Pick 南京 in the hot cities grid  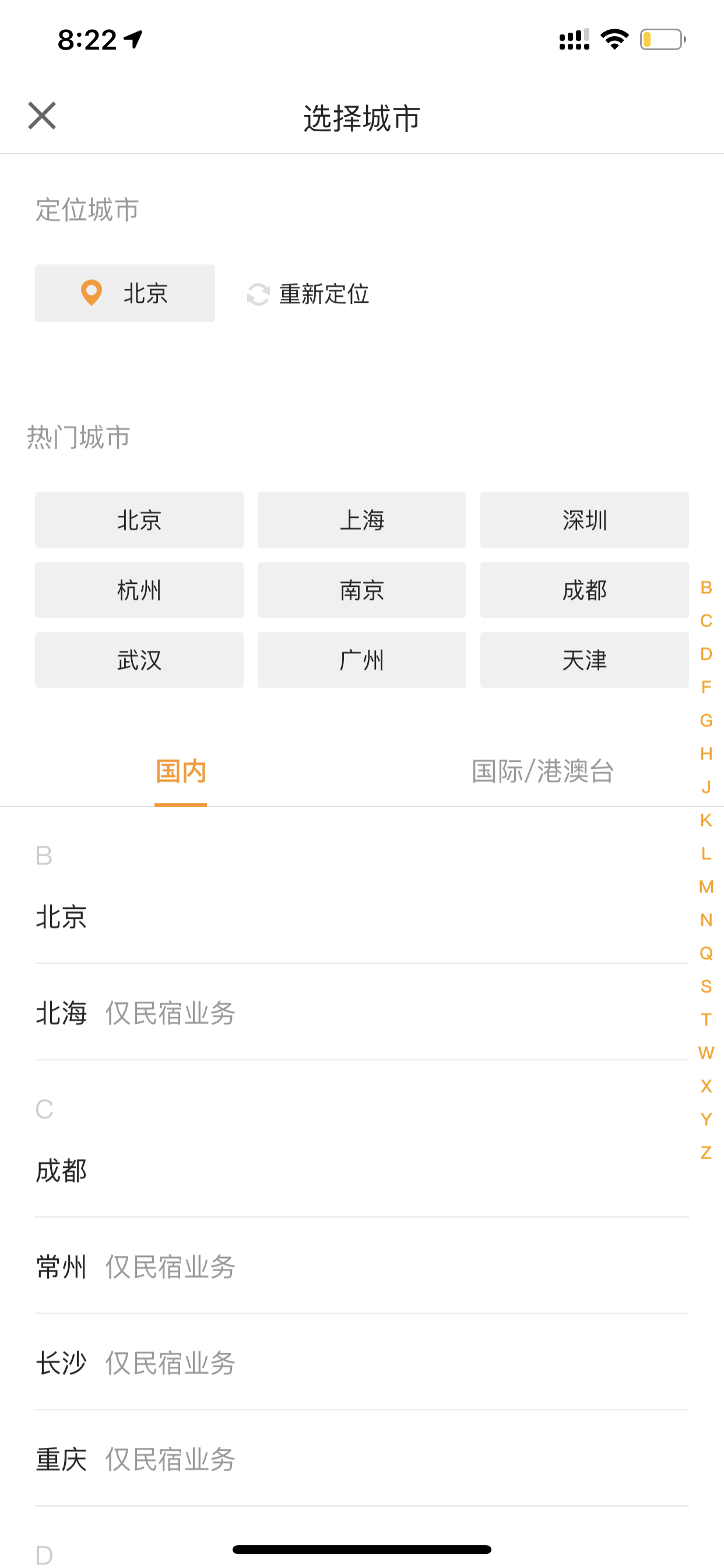(361, 590)
